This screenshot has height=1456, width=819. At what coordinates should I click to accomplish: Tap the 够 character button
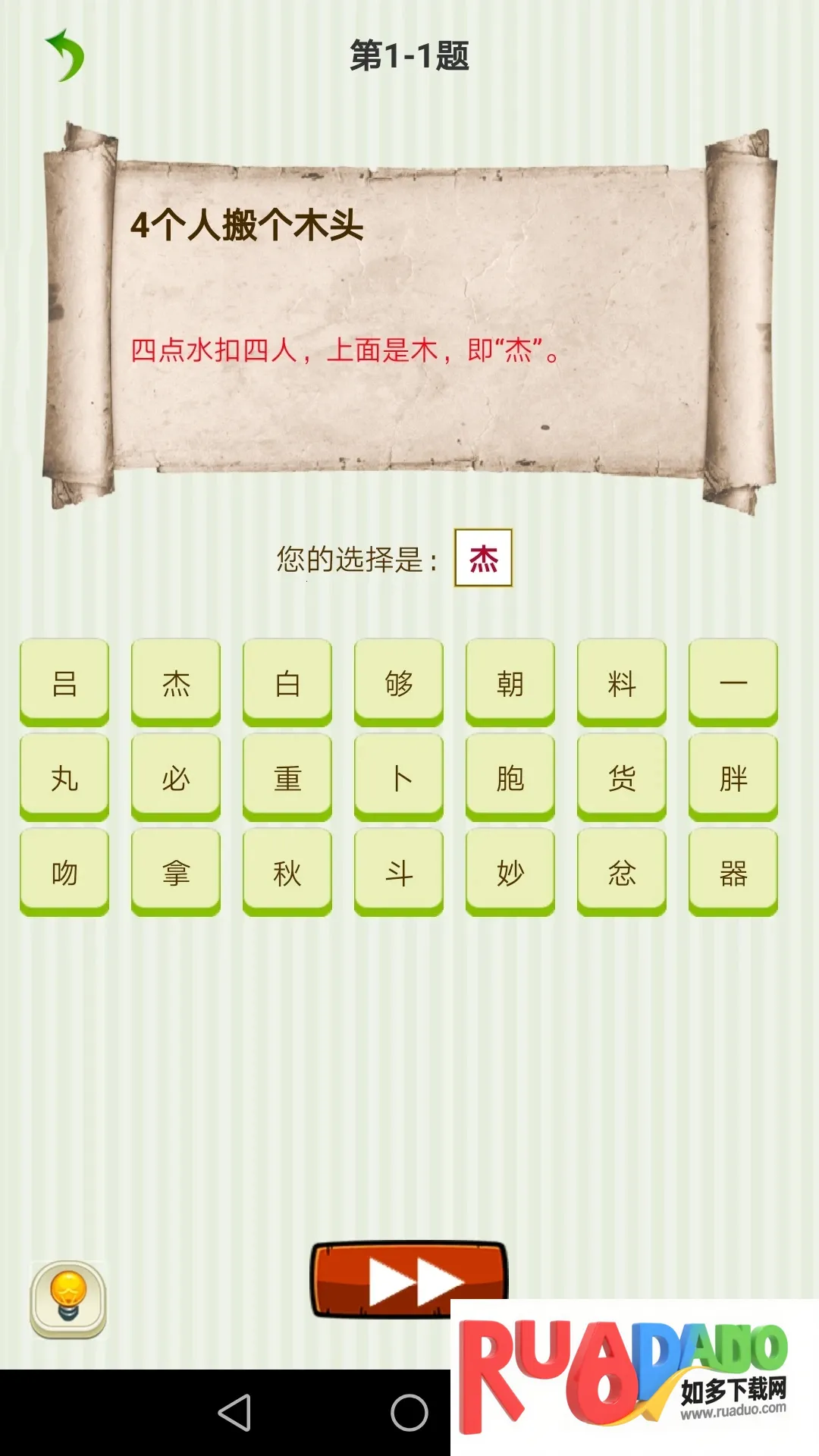[399, 682]
